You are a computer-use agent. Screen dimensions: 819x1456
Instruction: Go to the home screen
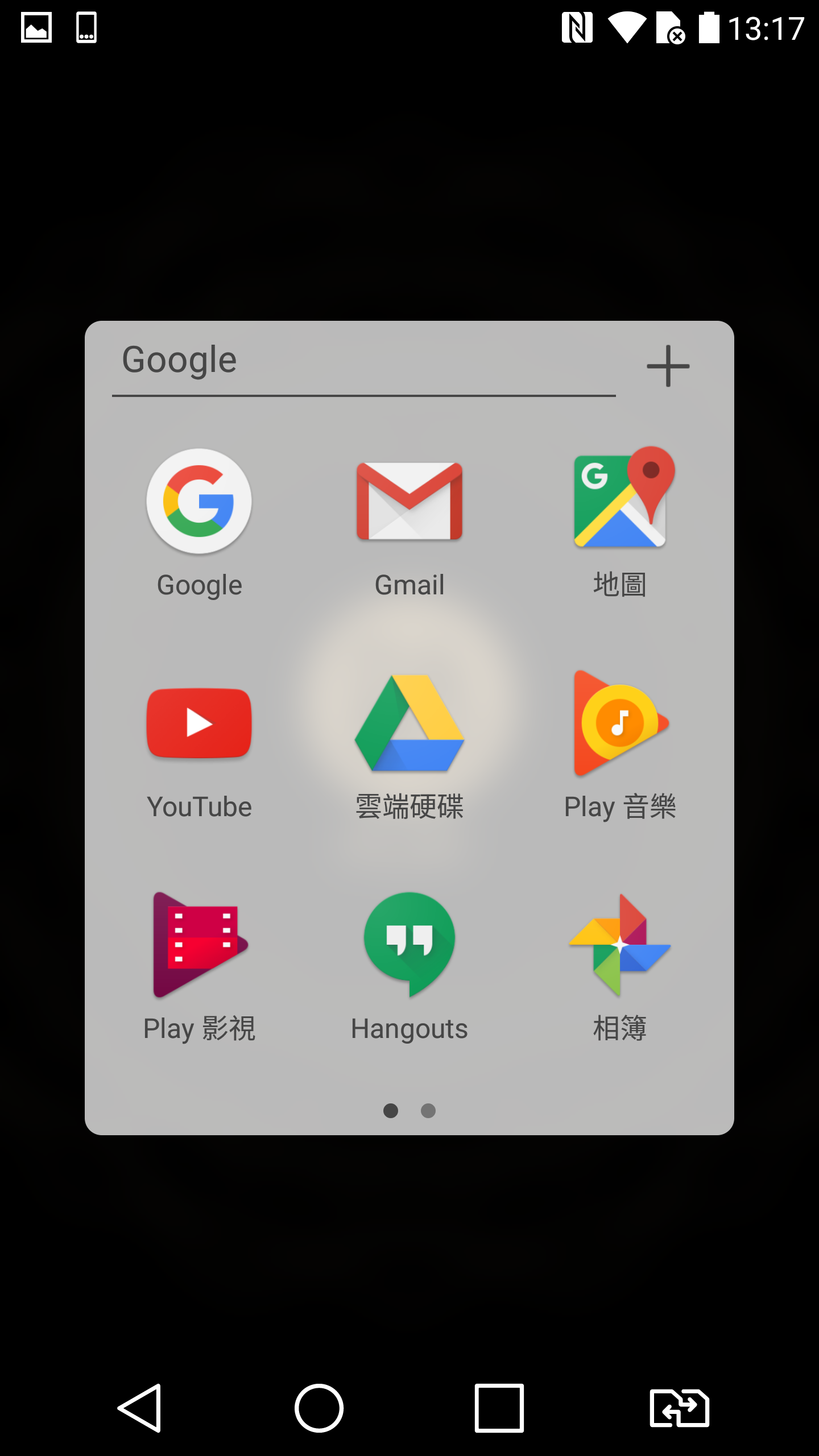pos(319,1408)
